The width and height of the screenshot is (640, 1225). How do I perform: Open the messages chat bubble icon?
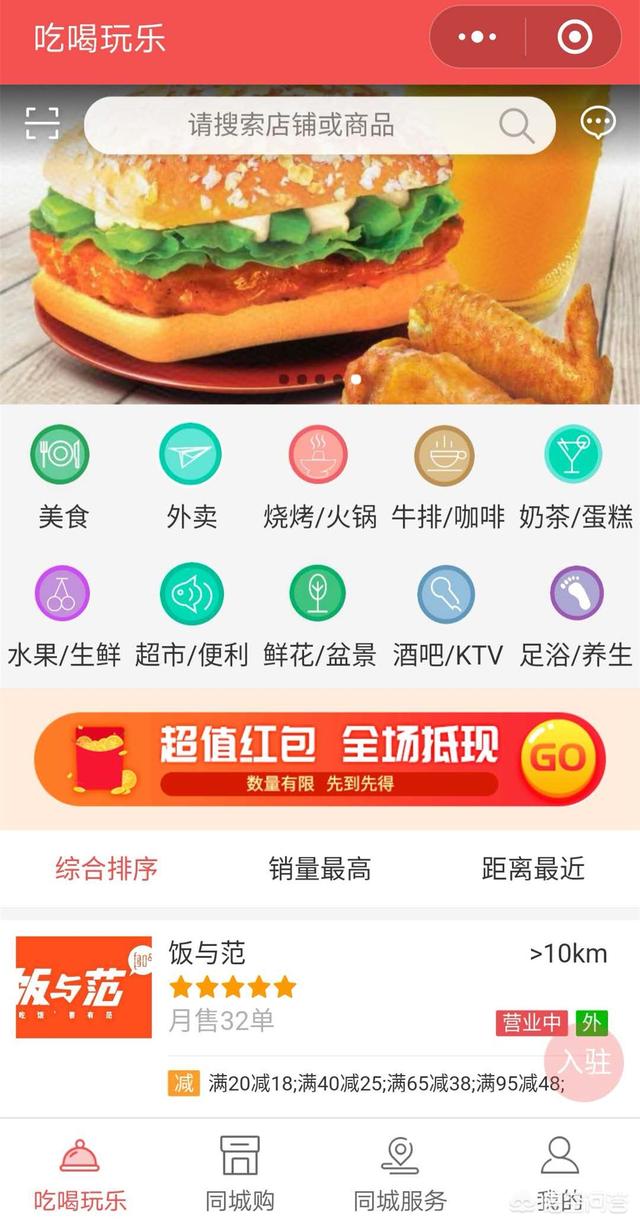click(x=598, y=123)
